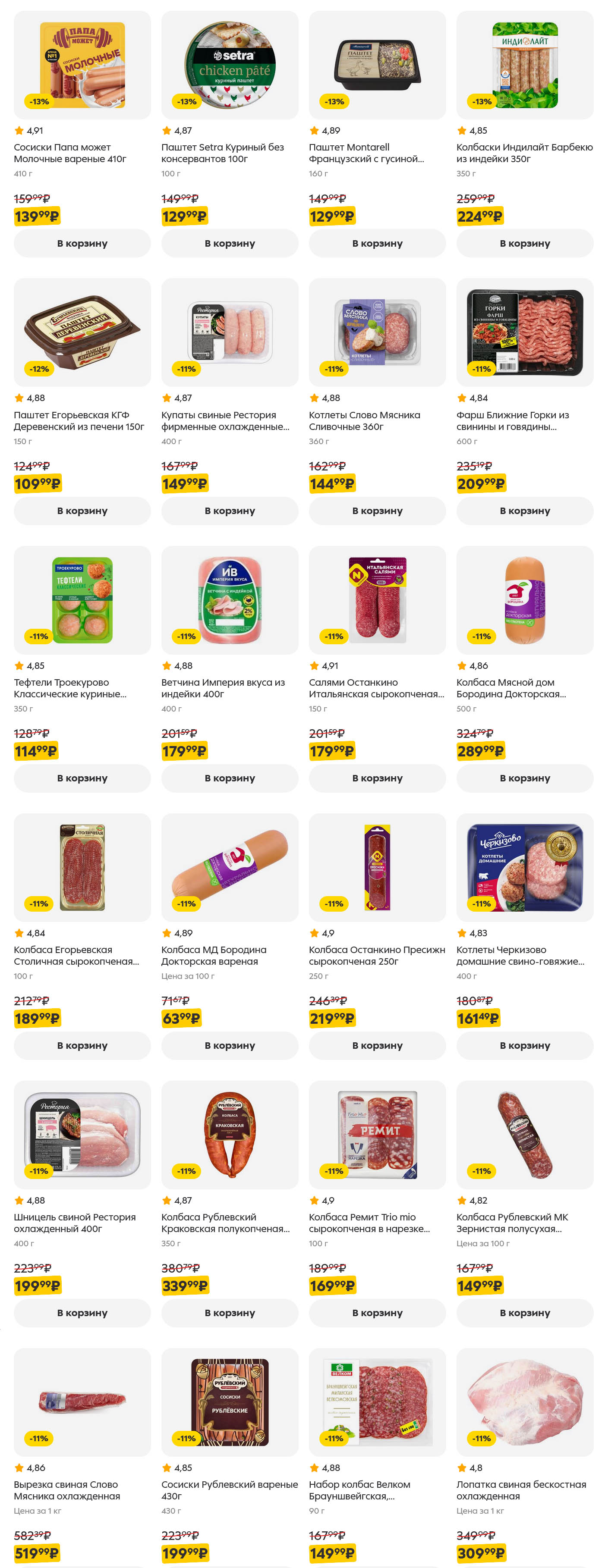Add Ветчина Империя вкуса to cart
The height and width of the screenshot is (1568, 602).
click(230, 777)
